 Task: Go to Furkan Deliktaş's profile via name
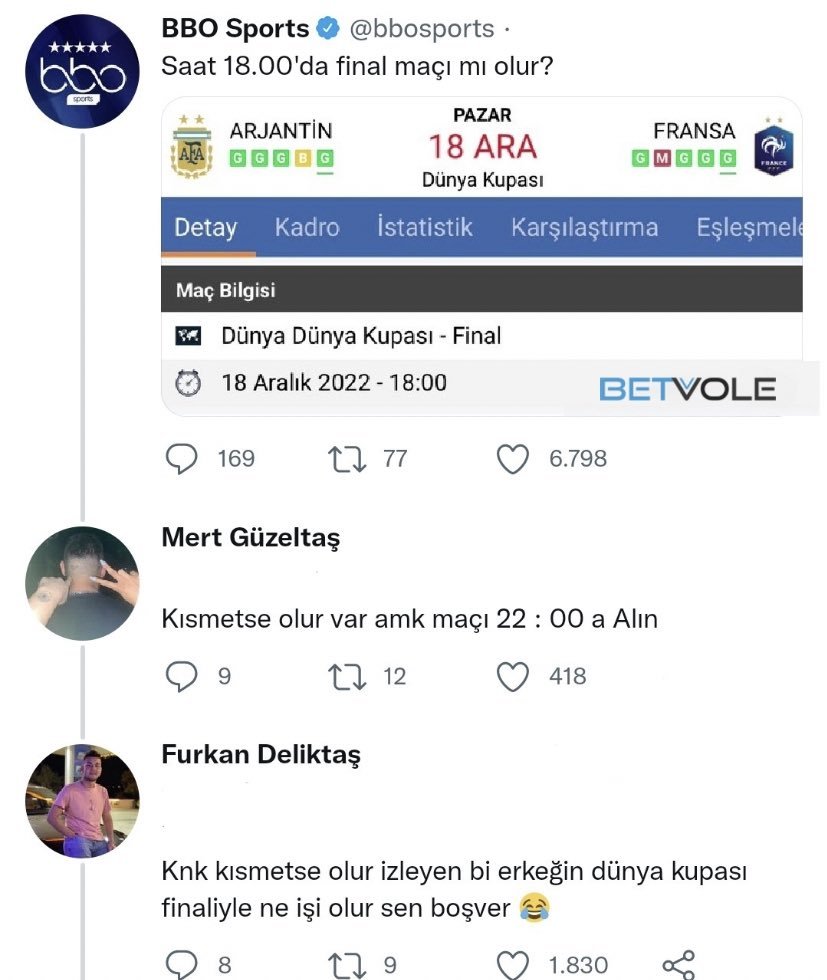(x=261, y=755)
